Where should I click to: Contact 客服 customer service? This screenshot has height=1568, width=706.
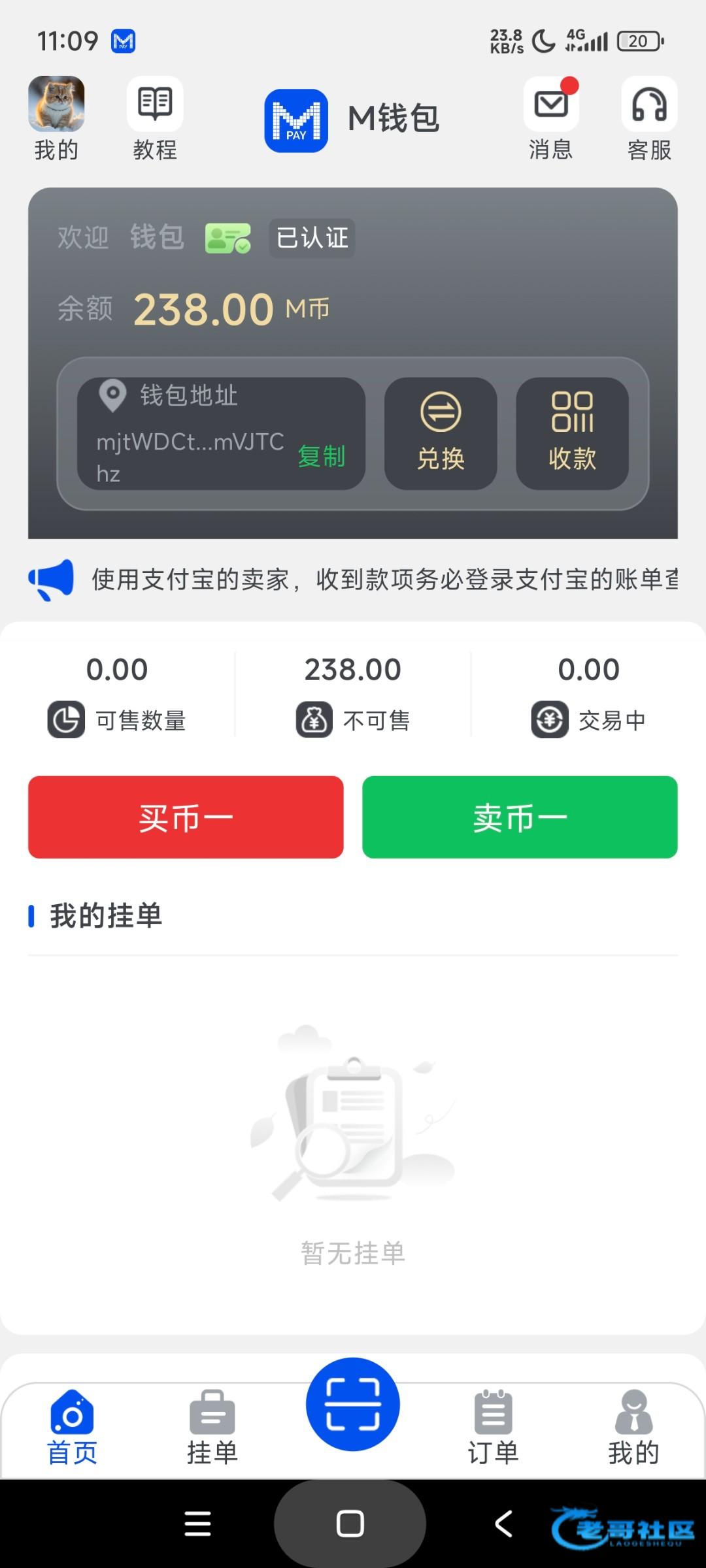[x=649, y=105]
